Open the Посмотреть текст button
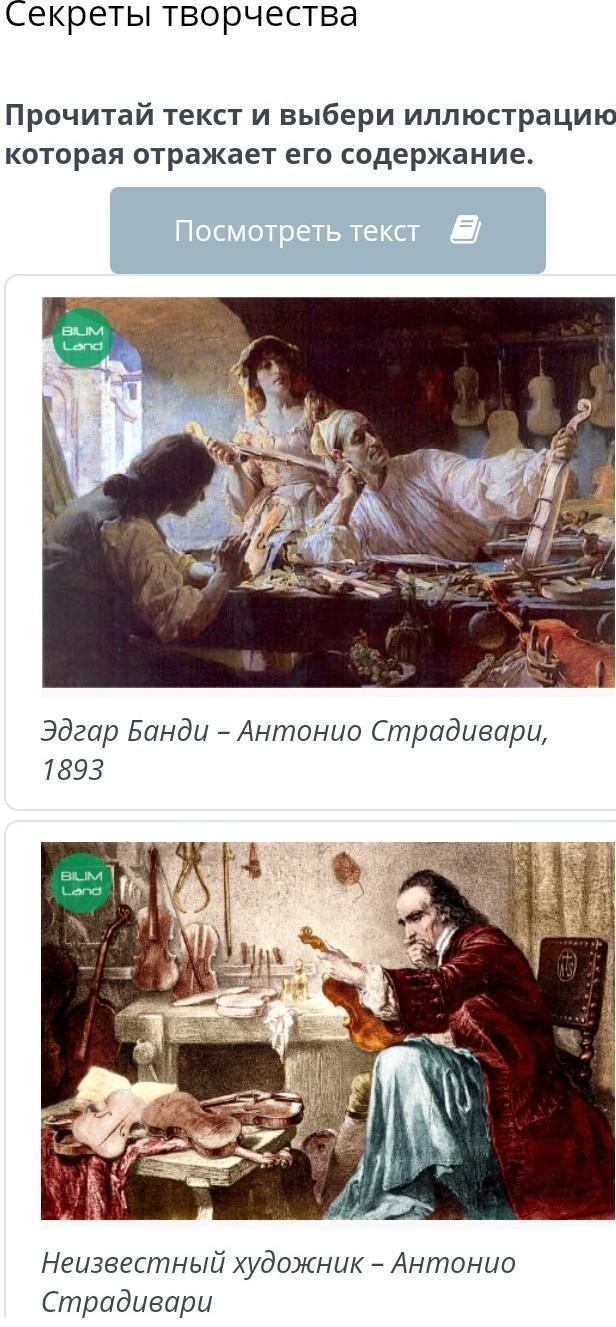The height and width of the screenshot is (1327, 616). 327,231
